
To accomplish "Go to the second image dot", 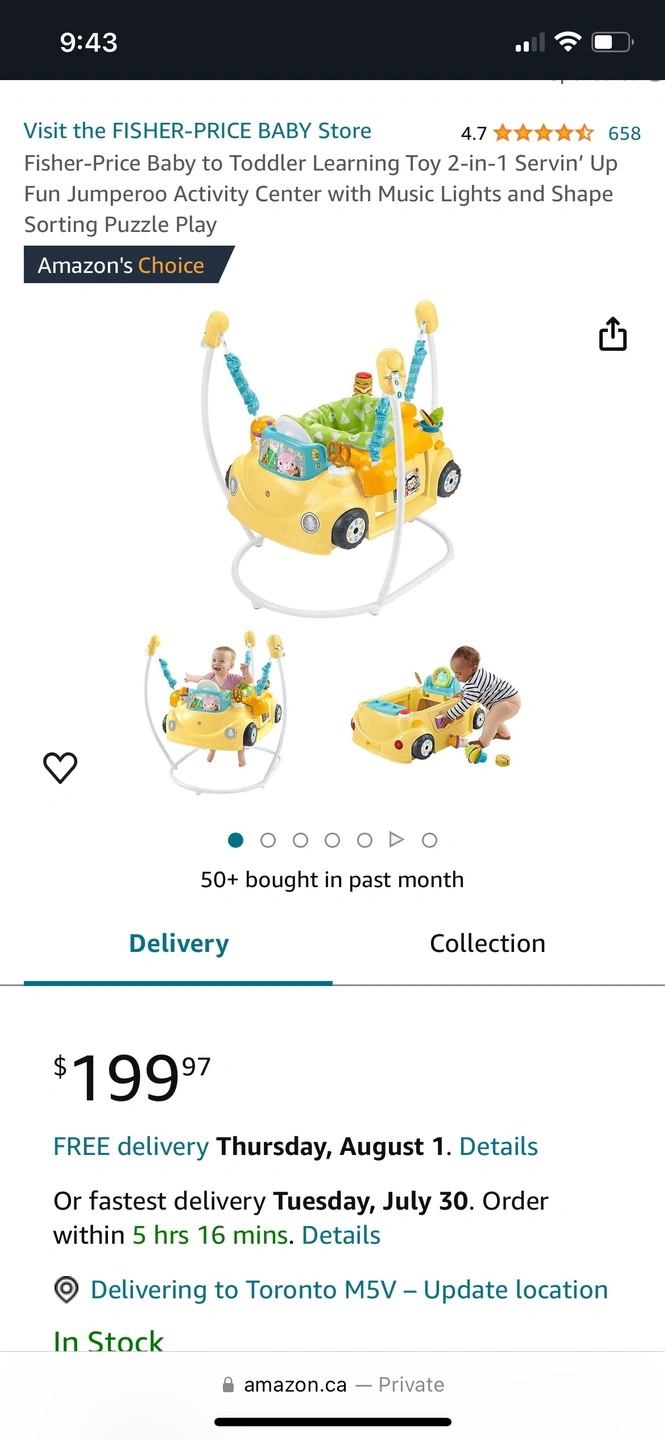I will [268, 840].
